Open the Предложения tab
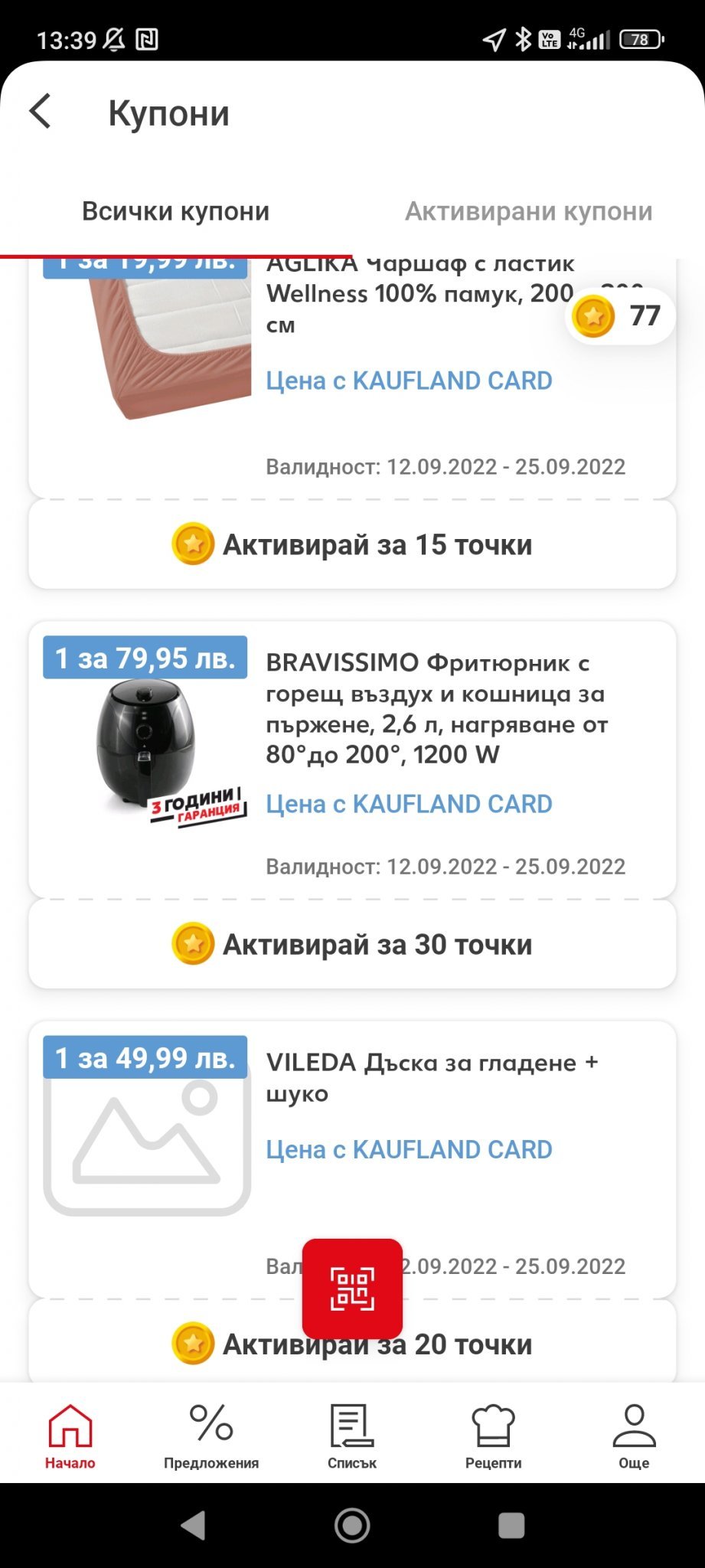This screenshot has width=705, height=1568. (211, 1436)
